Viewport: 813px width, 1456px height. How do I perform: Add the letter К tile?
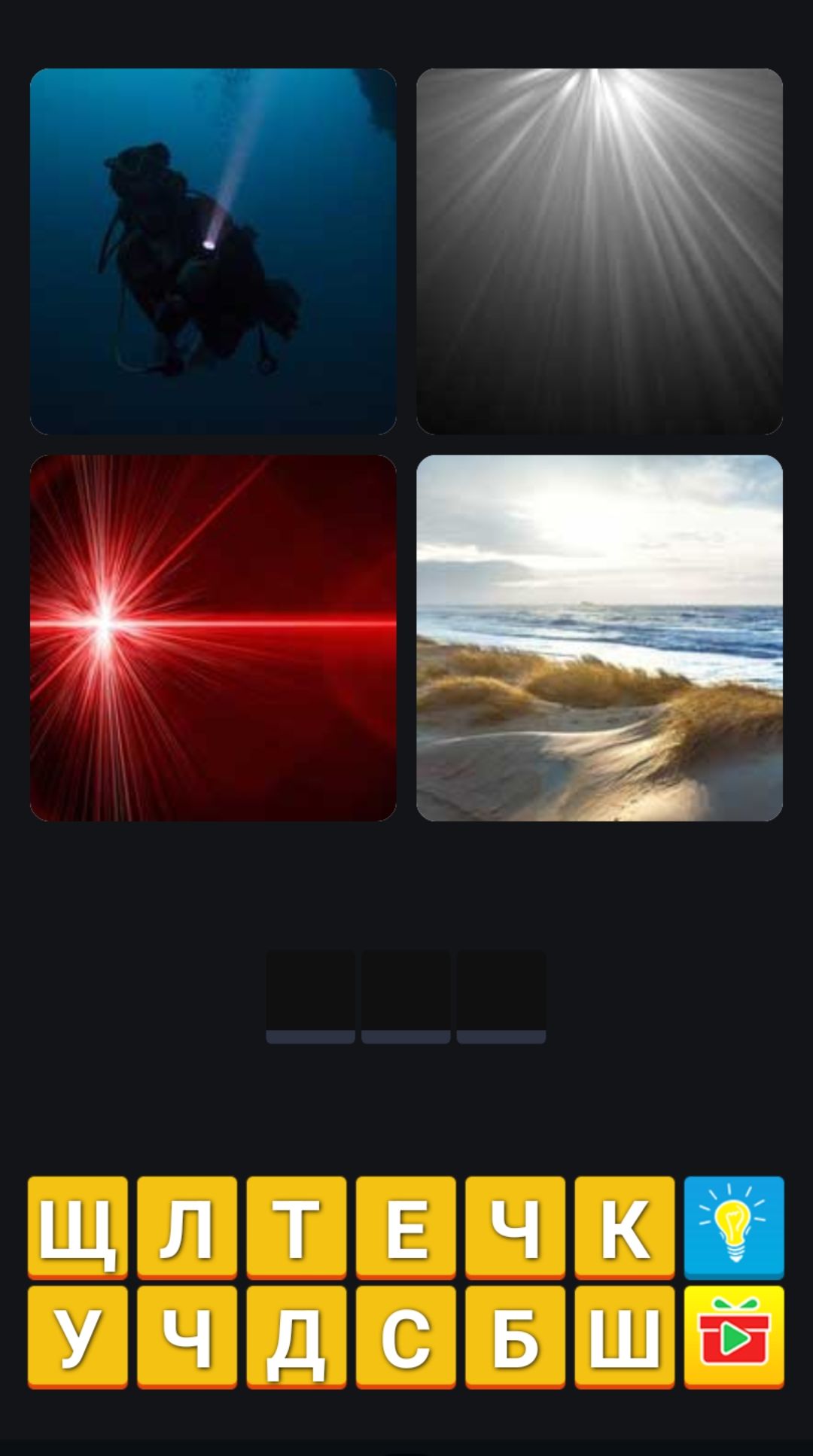coord(625,1227)
